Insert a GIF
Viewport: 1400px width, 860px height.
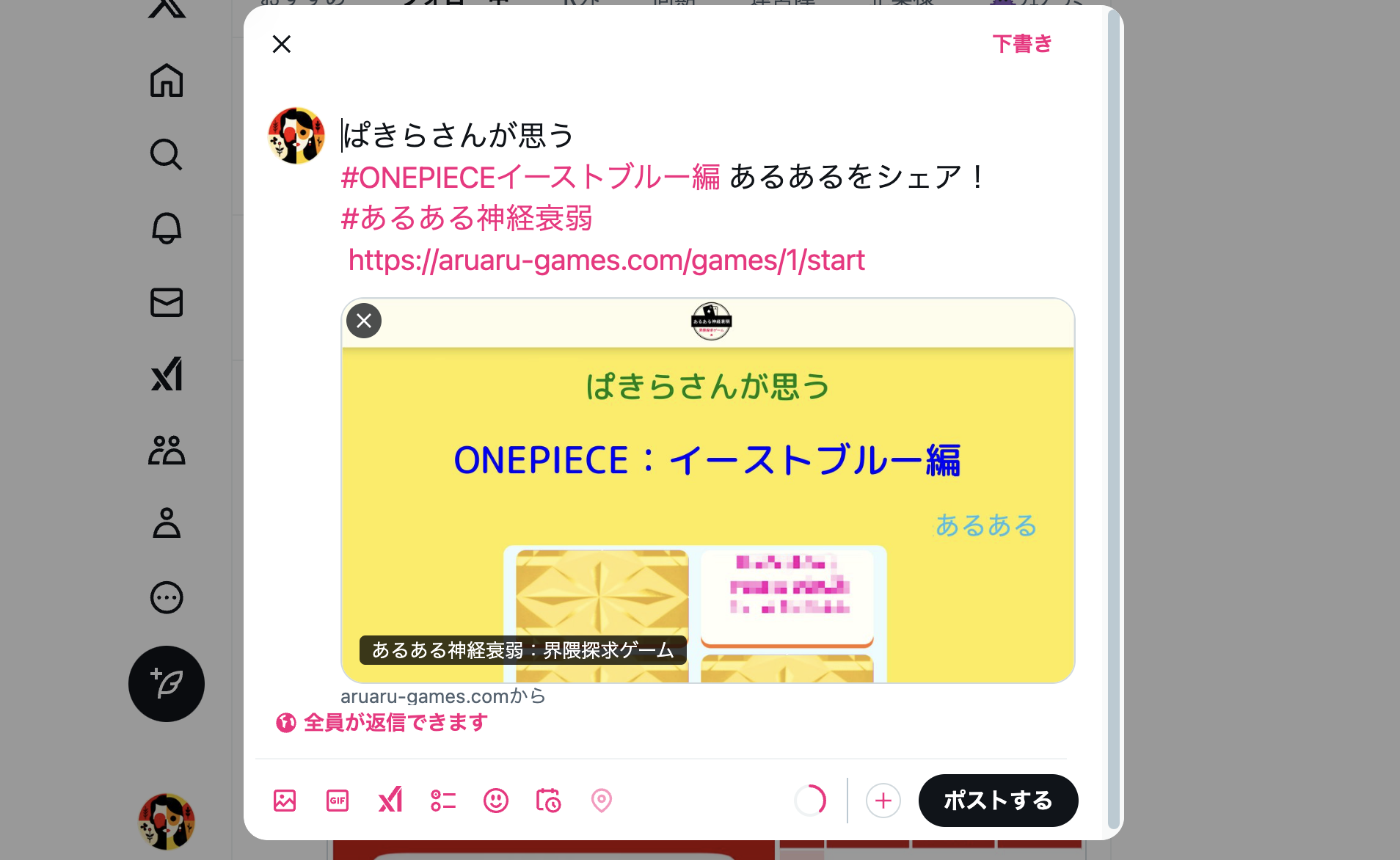point(338,801)
